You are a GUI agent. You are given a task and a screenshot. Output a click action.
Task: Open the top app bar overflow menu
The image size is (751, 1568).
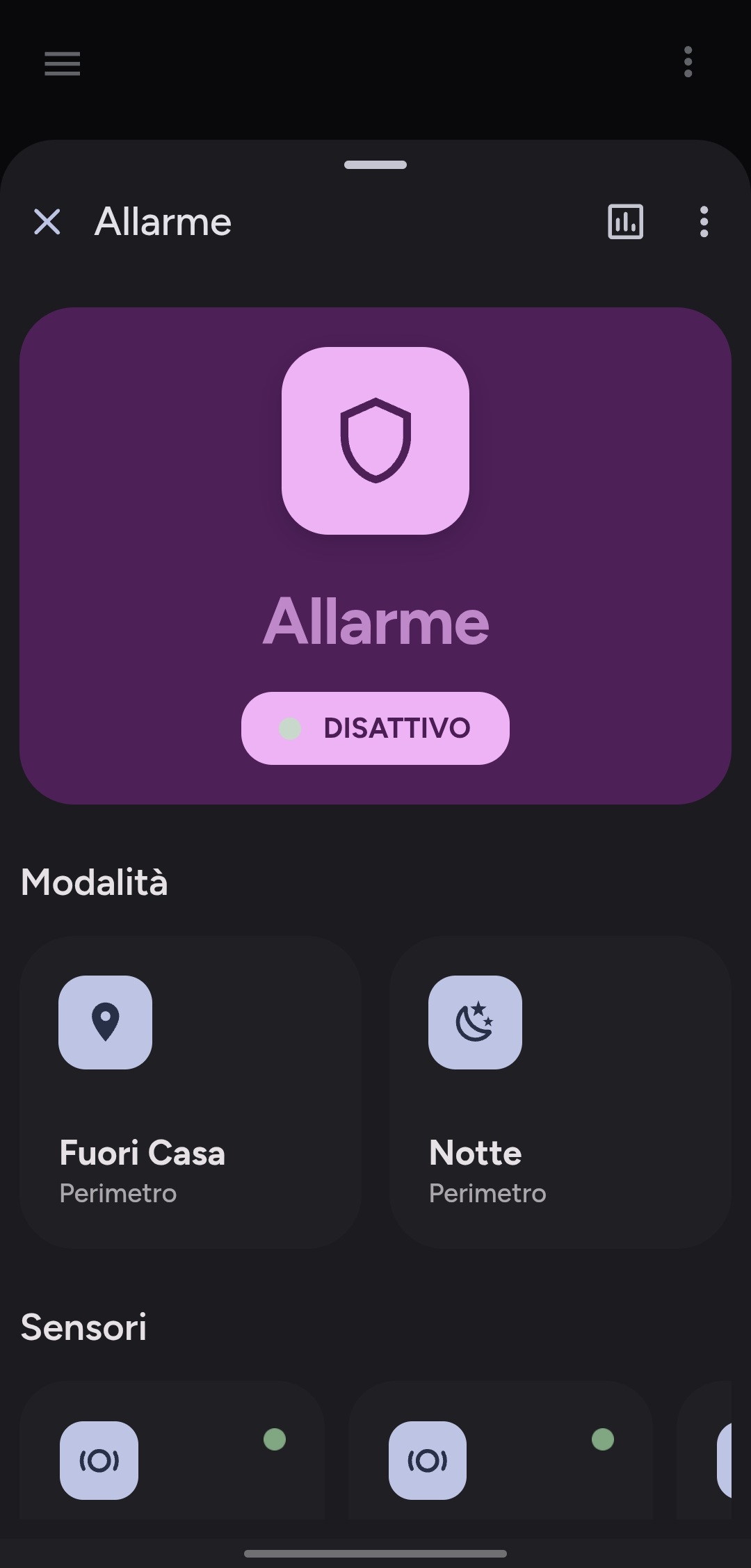click(688, 63)
